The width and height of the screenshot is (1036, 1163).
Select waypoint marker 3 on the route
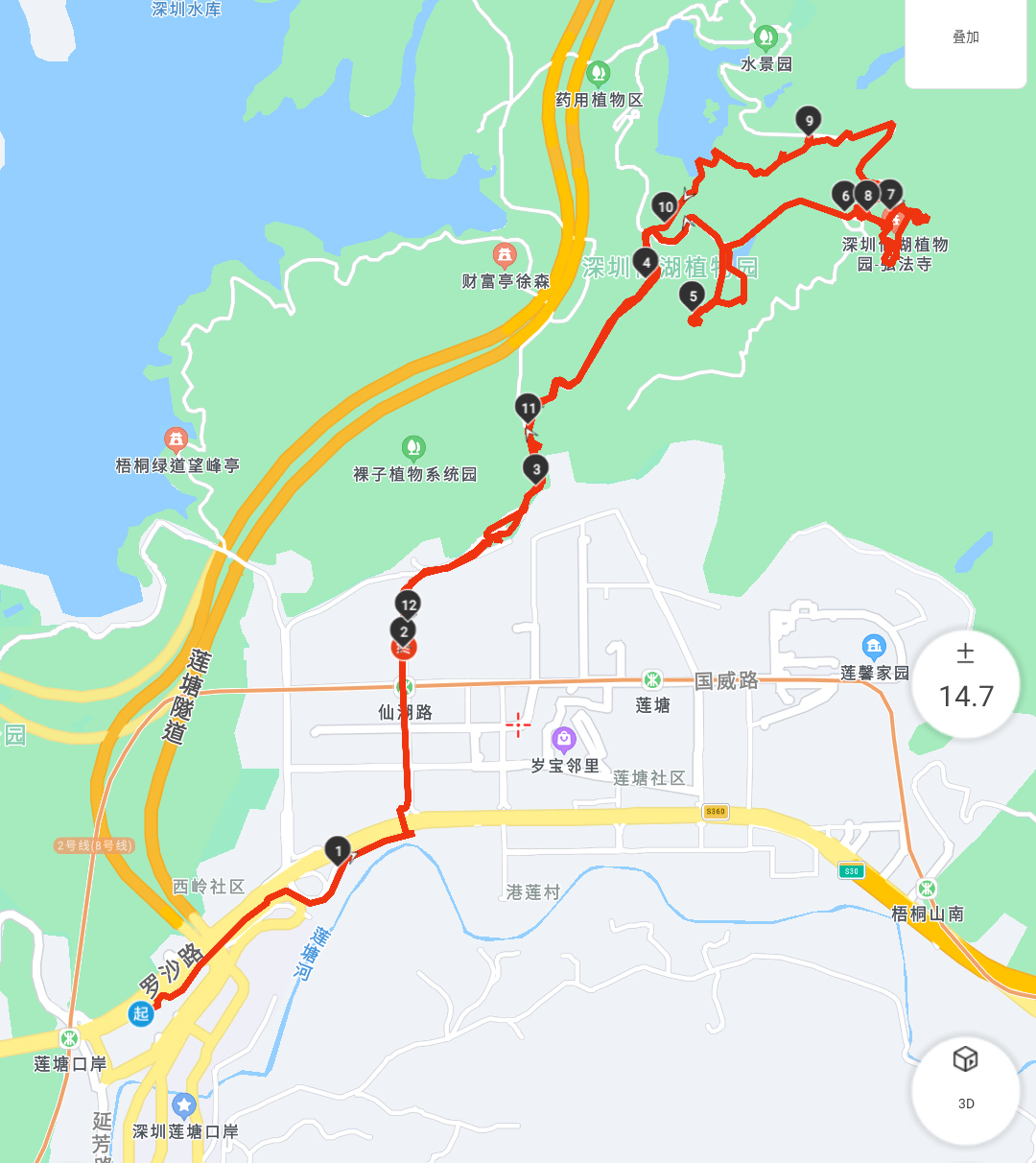click(536, 468)
